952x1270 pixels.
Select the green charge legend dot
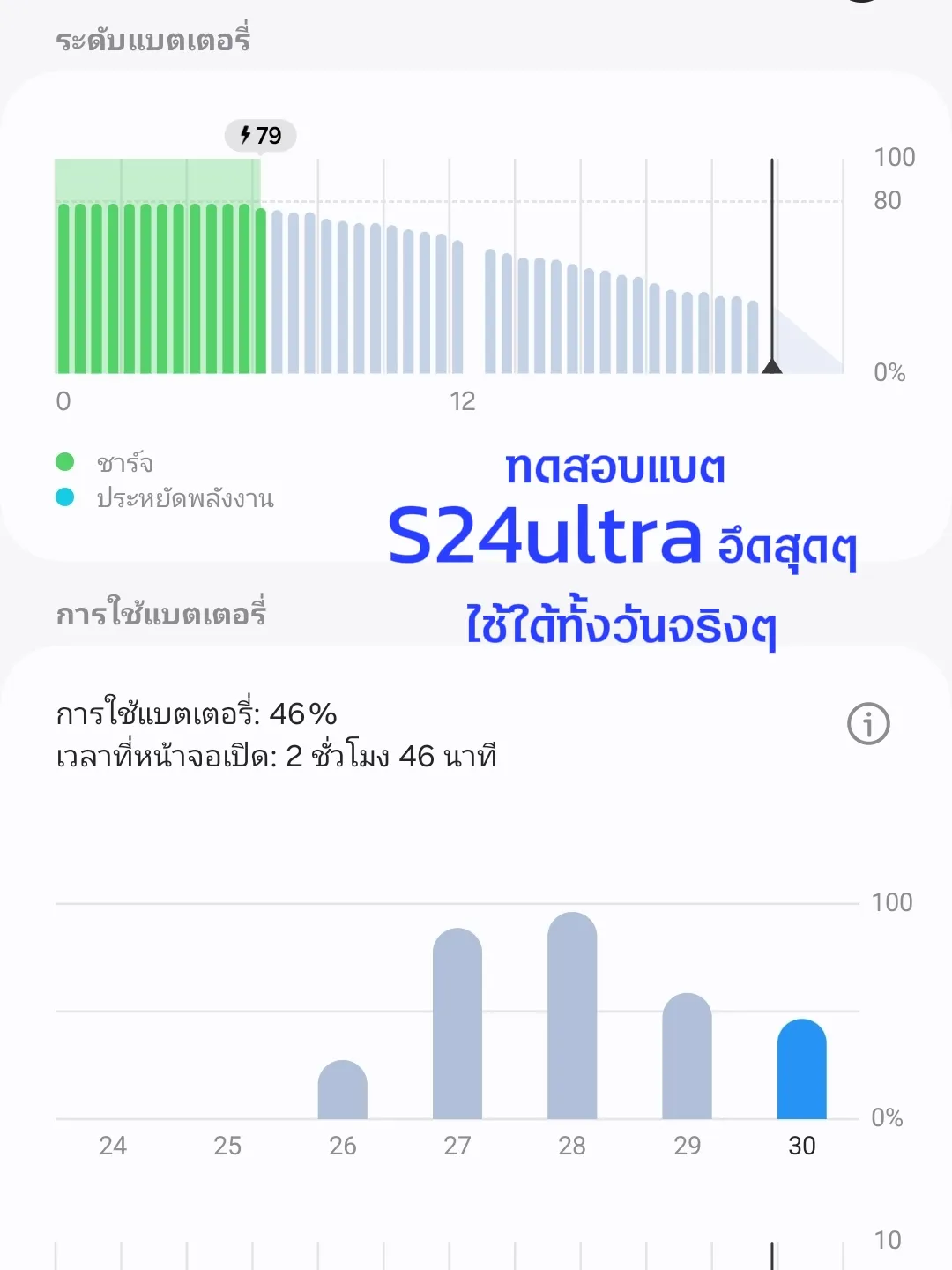tap(65, 460)
